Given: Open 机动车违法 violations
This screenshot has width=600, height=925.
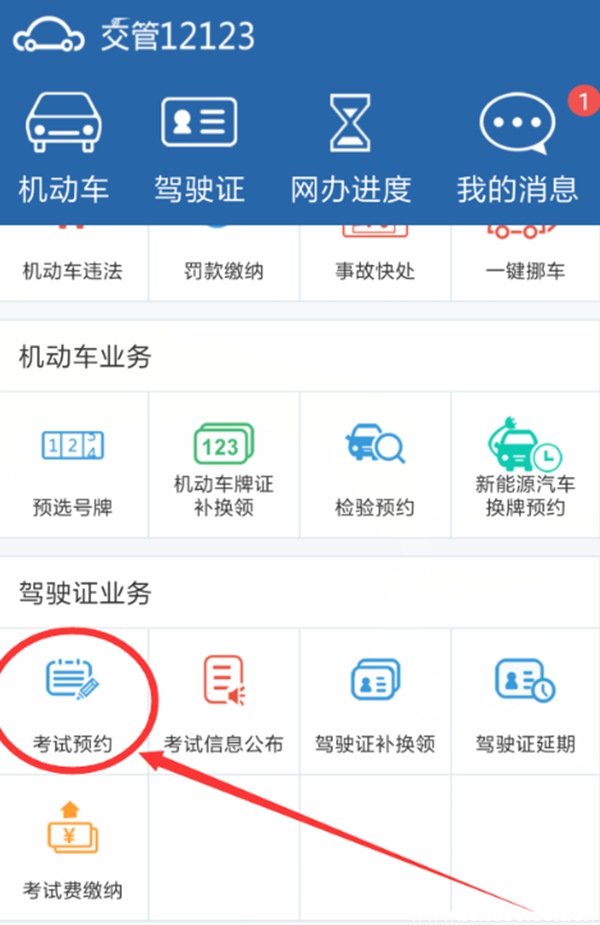Looking at the screenshot, I should [72, 262].
